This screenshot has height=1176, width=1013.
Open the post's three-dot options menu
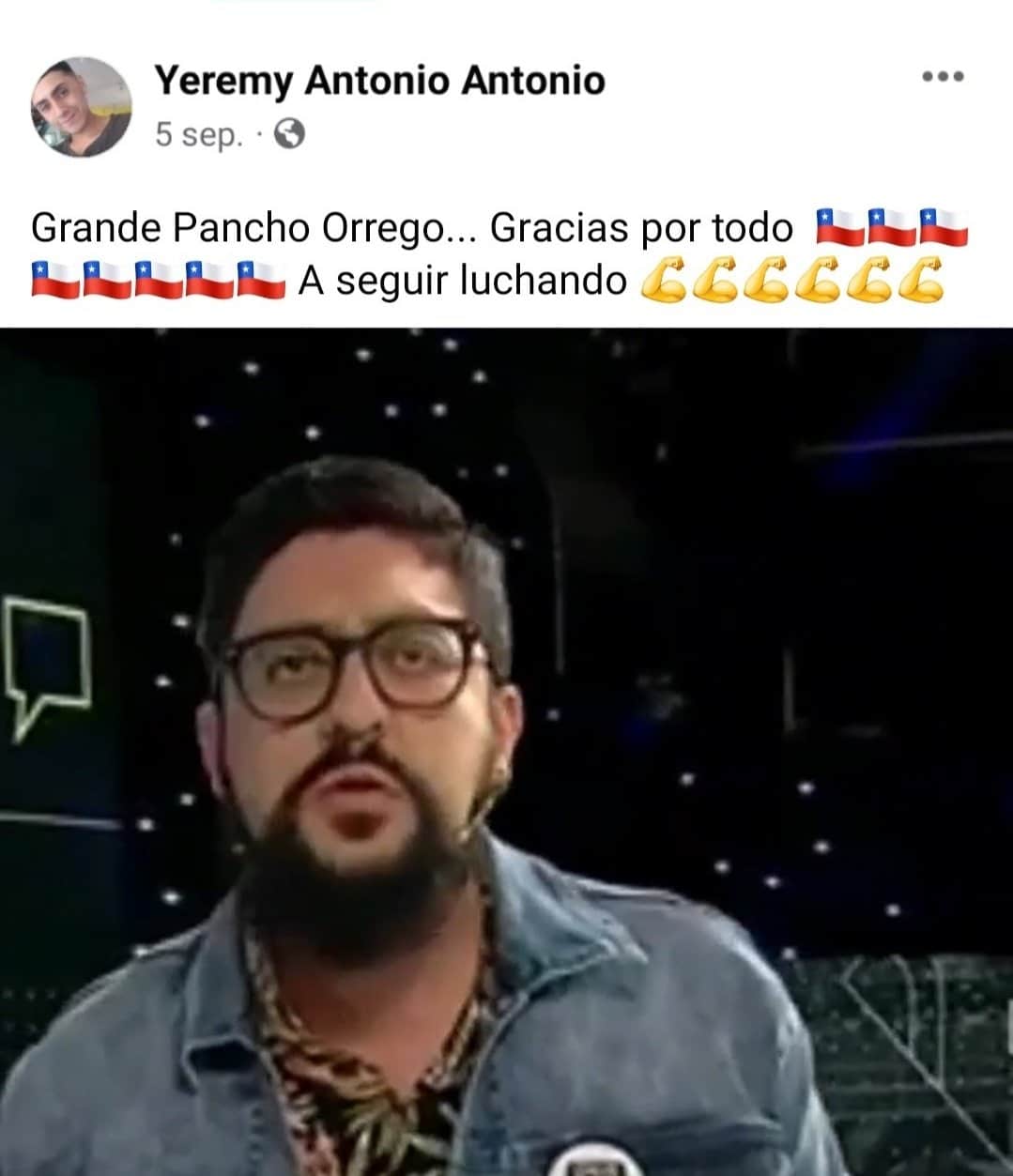pos(943,77)
